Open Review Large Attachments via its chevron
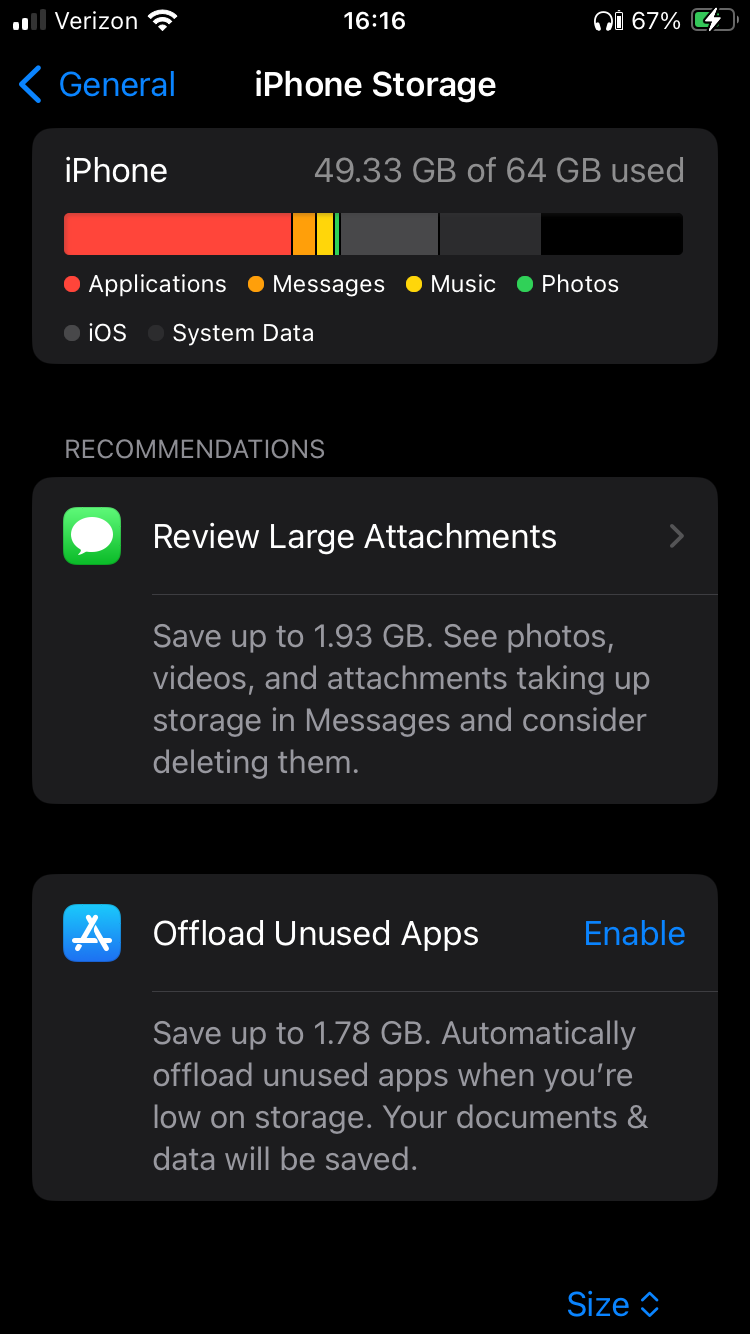 tap(677, 536)
